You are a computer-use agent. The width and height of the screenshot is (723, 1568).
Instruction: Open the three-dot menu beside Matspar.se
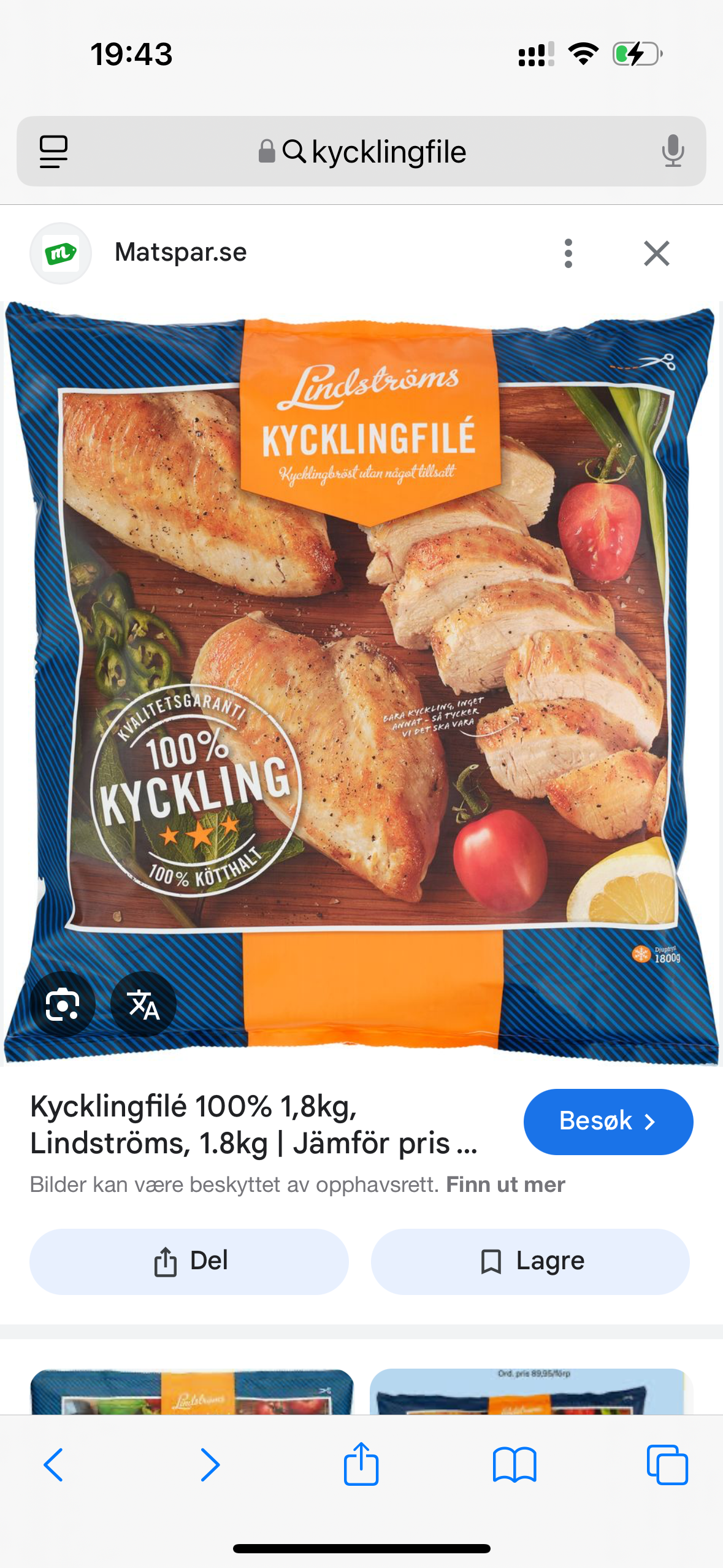click(568, 253)
